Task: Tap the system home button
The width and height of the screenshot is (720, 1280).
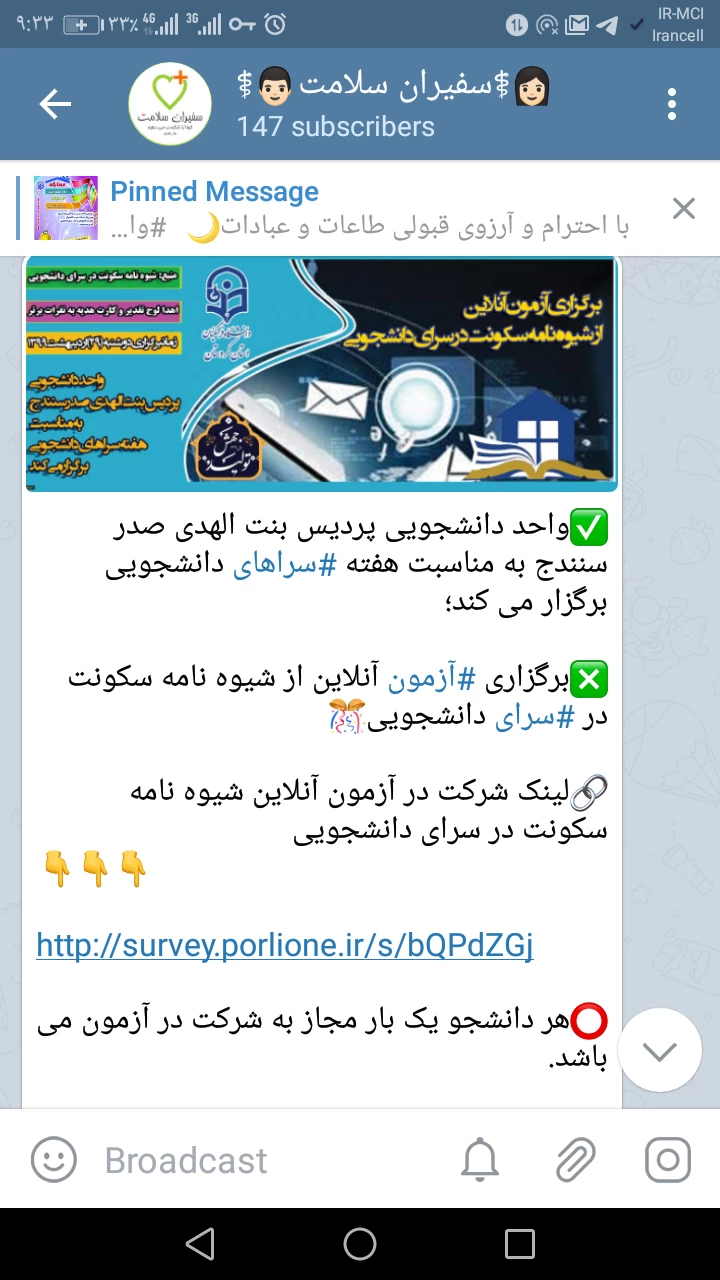Action: 360,1243
